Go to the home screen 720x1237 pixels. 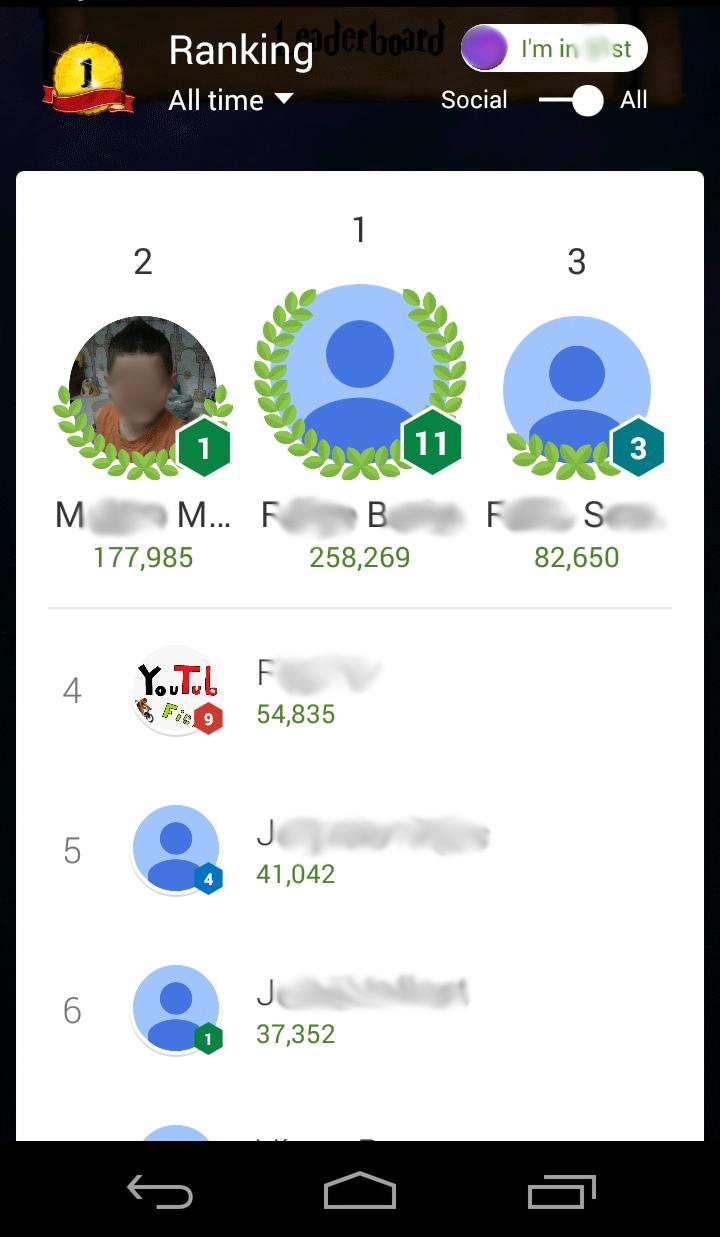pyautogui.click(x=360, y=1191)
